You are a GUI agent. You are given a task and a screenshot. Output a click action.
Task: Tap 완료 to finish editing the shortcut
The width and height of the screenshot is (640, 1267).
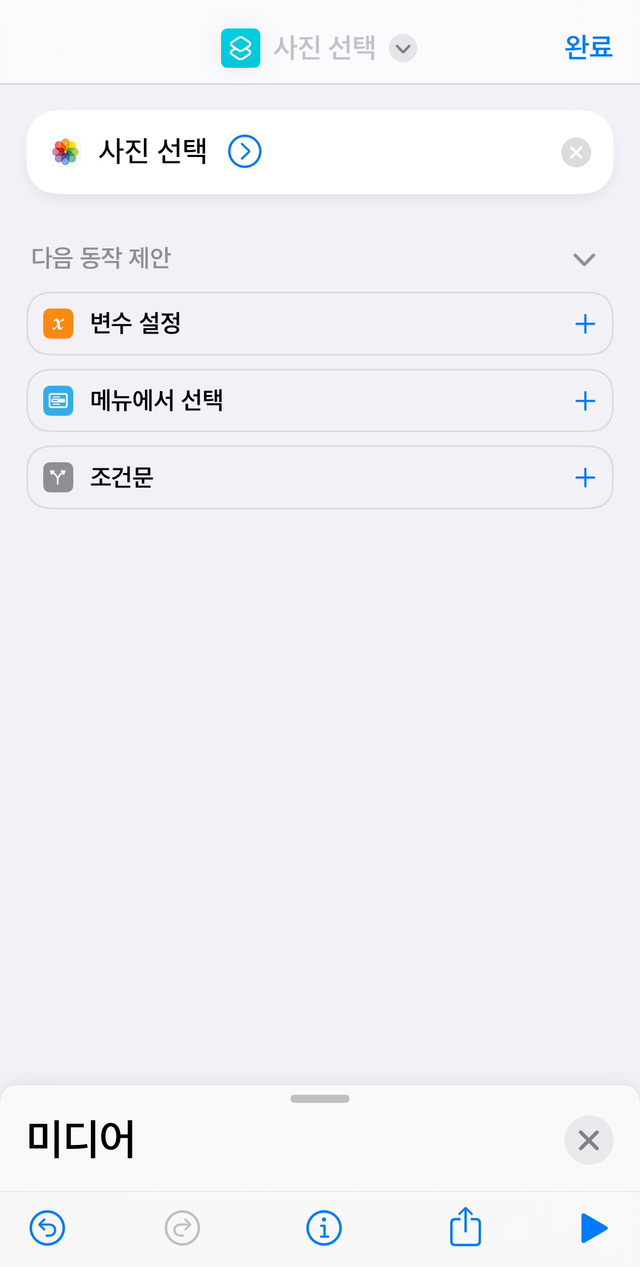click(588, 47)
